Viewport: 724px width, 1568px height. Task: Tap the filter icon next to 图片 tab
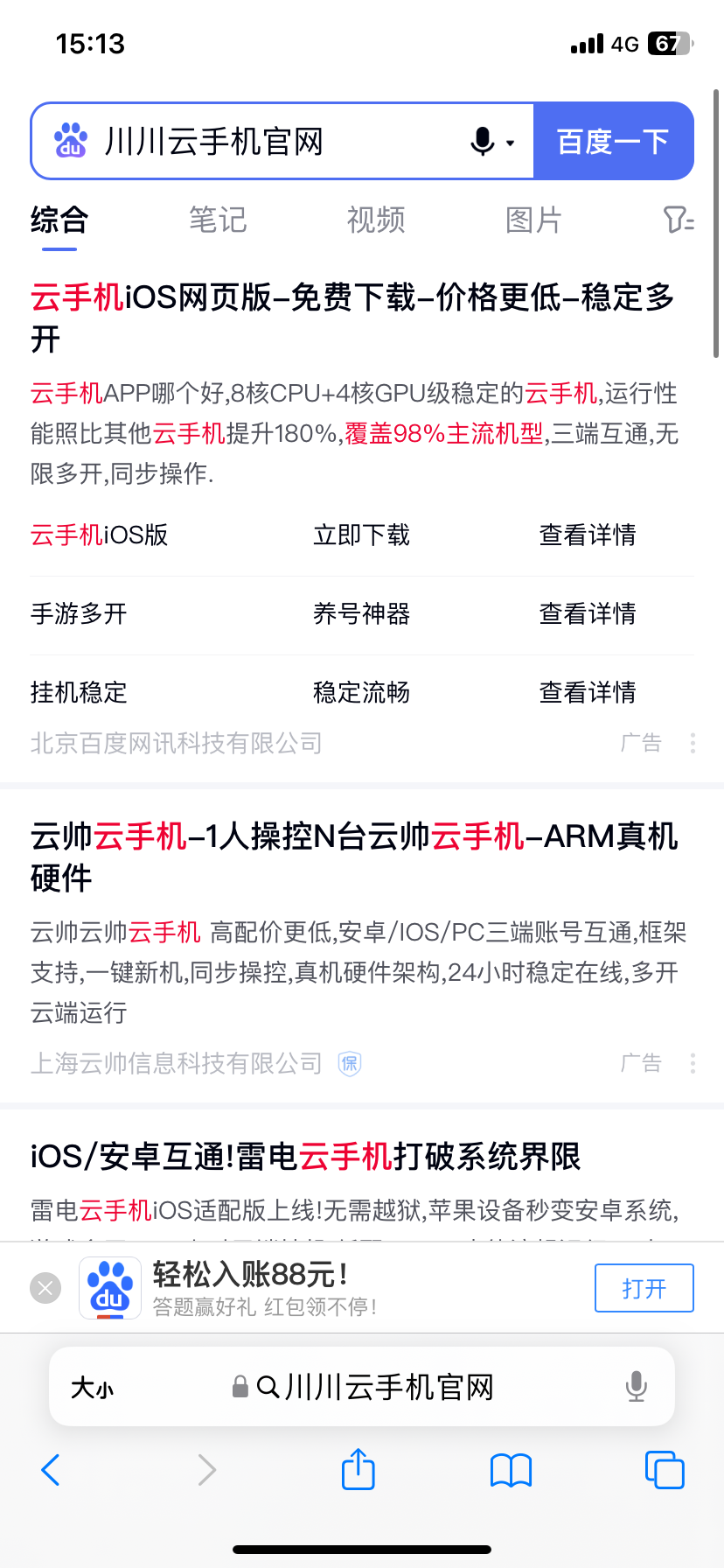(679, 220)
